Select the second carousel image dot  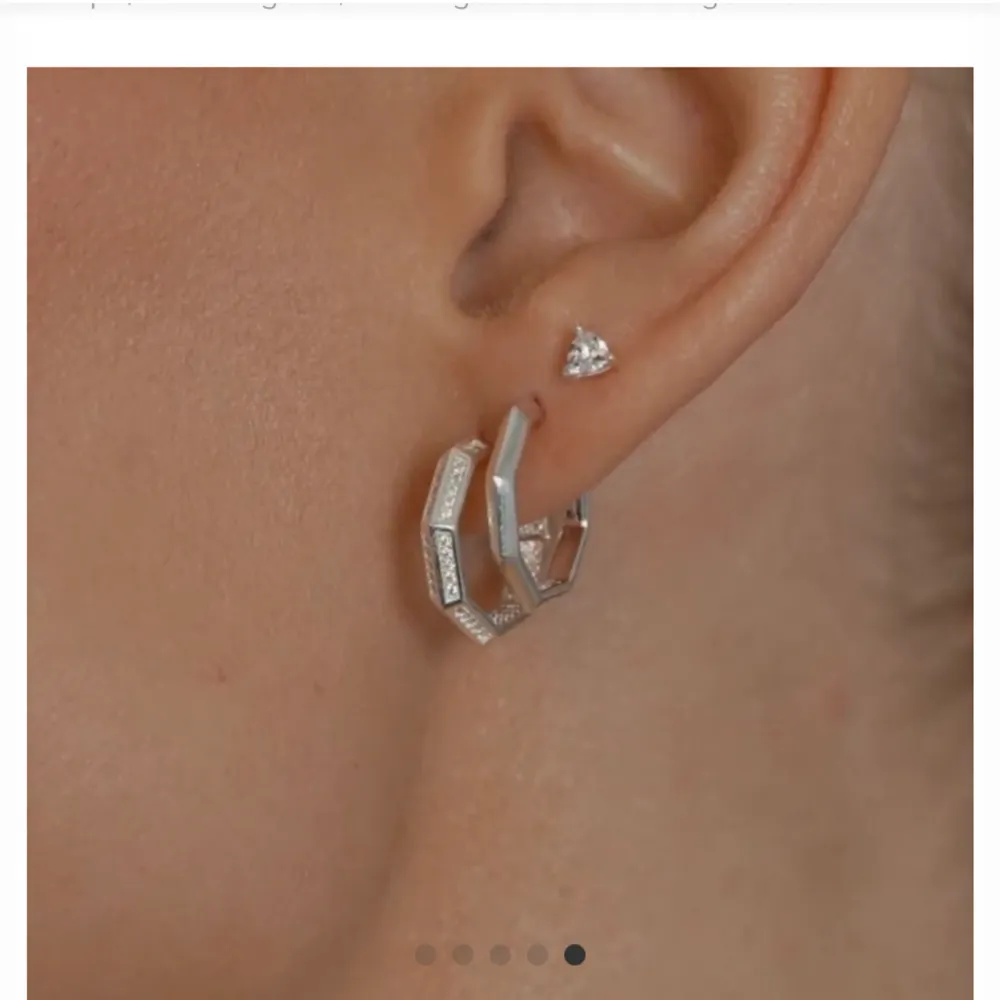tap(462, 955)
